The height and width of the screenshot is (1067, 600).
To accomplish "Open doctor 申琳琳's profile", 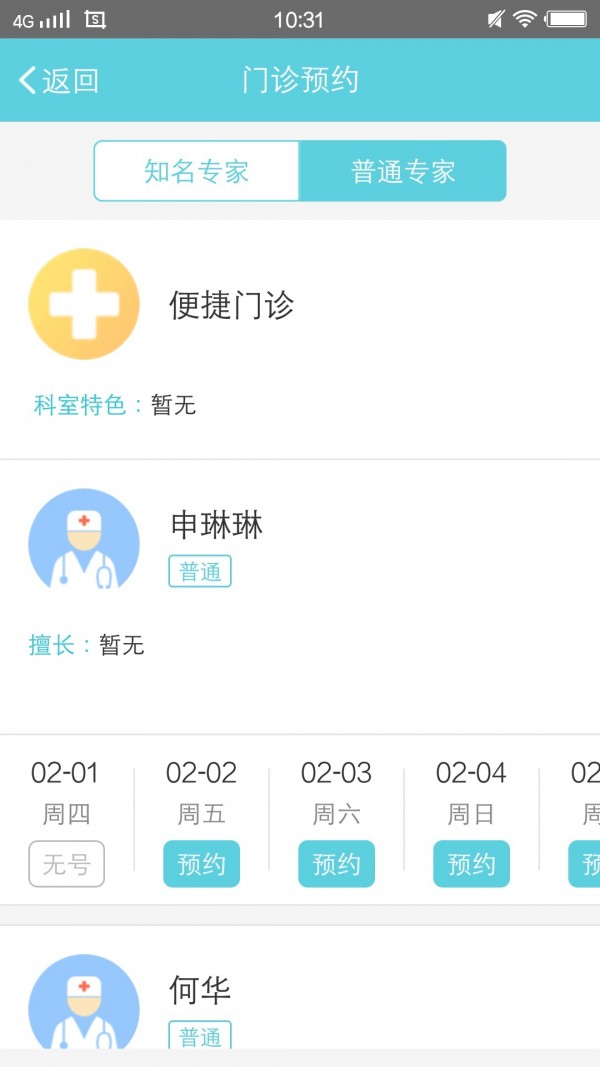I will (217, 525).
